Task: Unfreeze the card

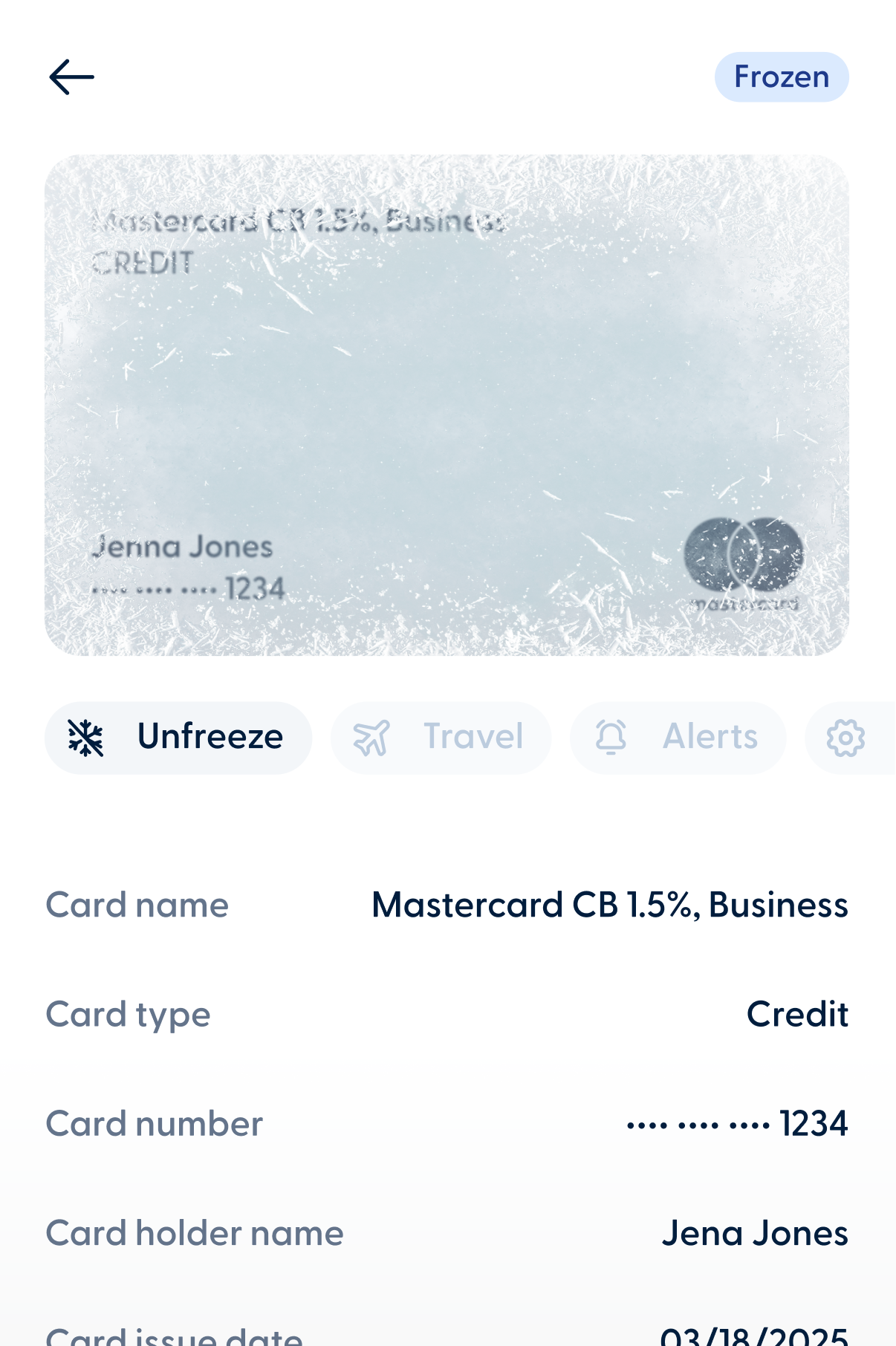Action: pyautogui.click(x=178, y=738)
